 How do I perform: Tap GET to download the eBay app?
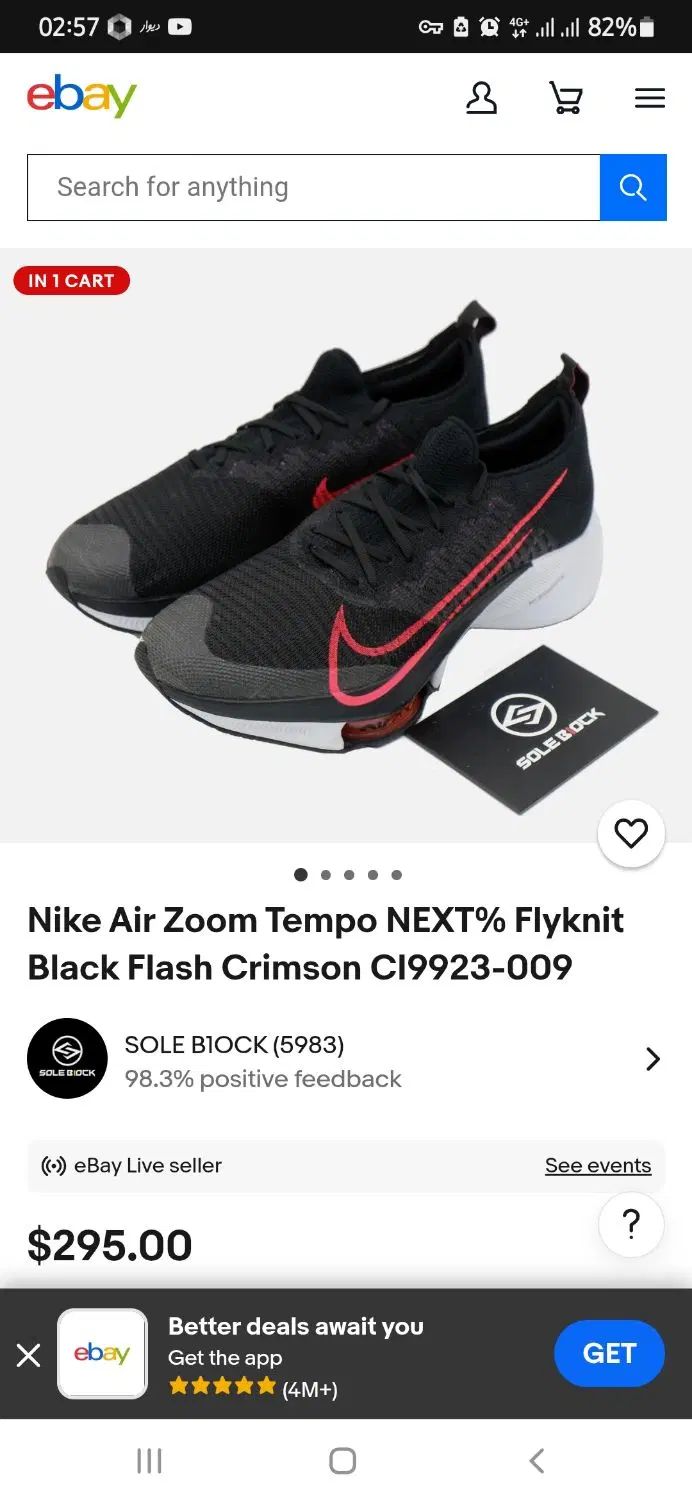click(609, 1353)
